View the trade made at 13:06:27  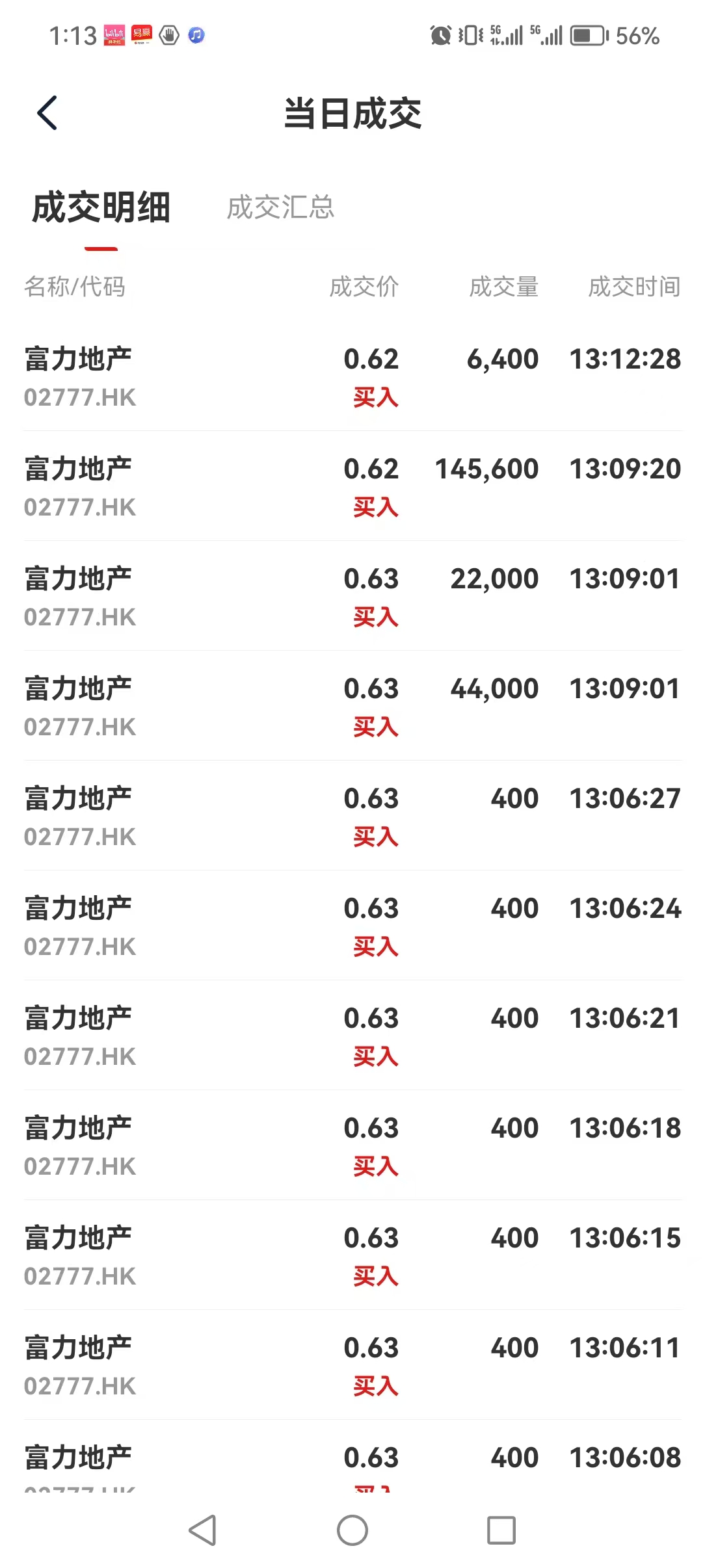(352, 816)
